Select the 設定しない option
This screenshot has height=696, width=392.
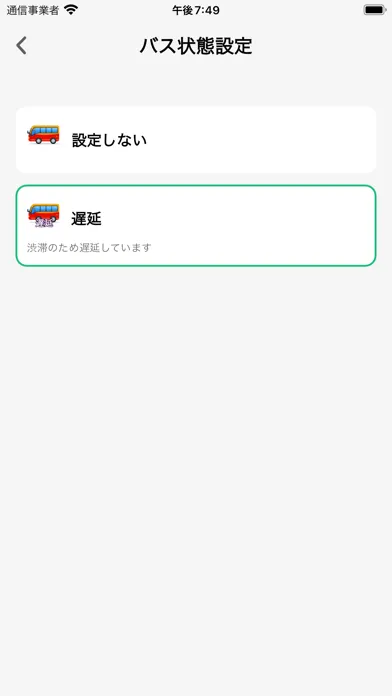196,139
